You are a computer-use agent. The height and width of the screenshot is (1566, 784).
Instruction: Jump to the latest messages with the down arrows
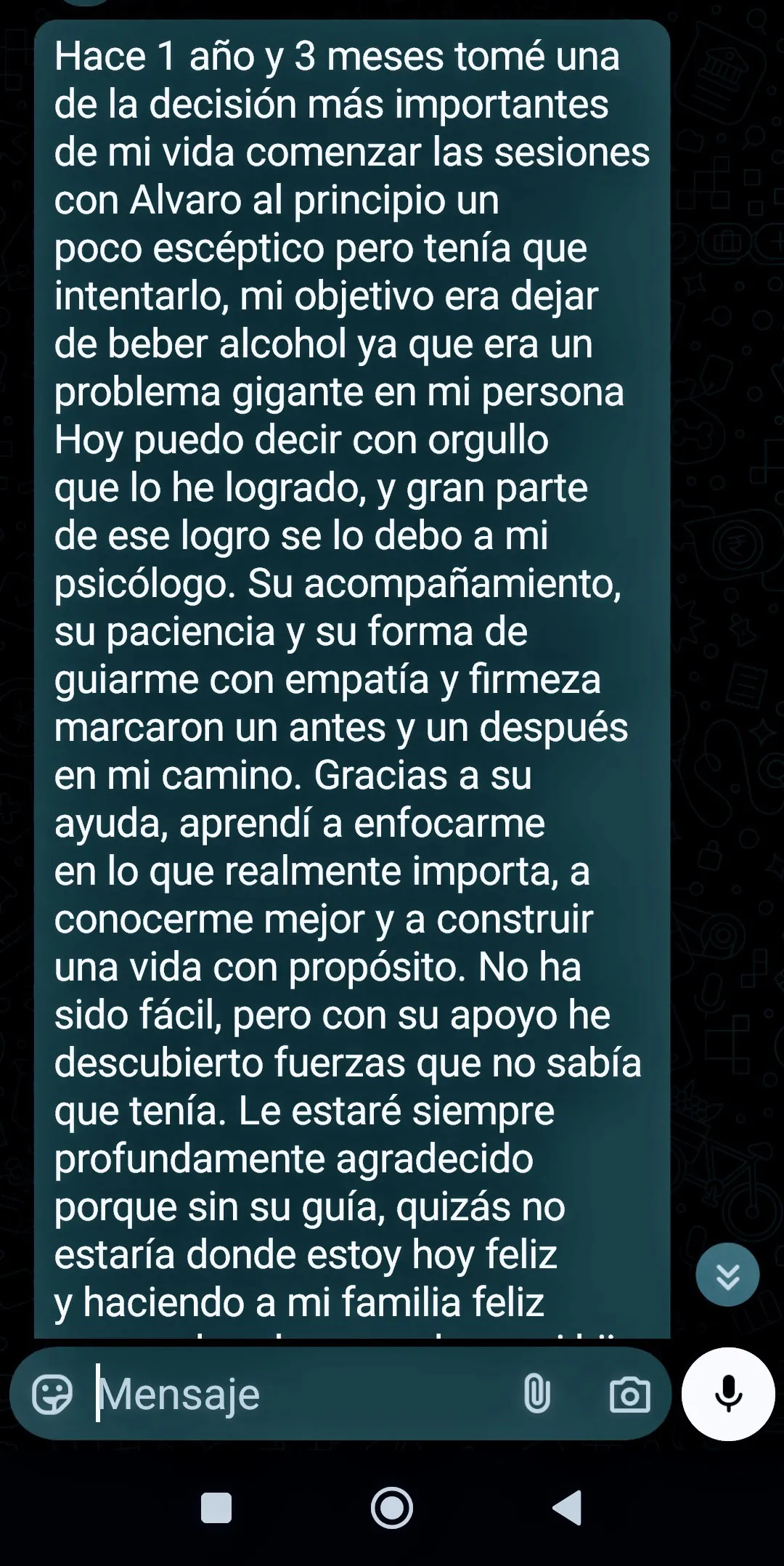tap(727, 1275)
